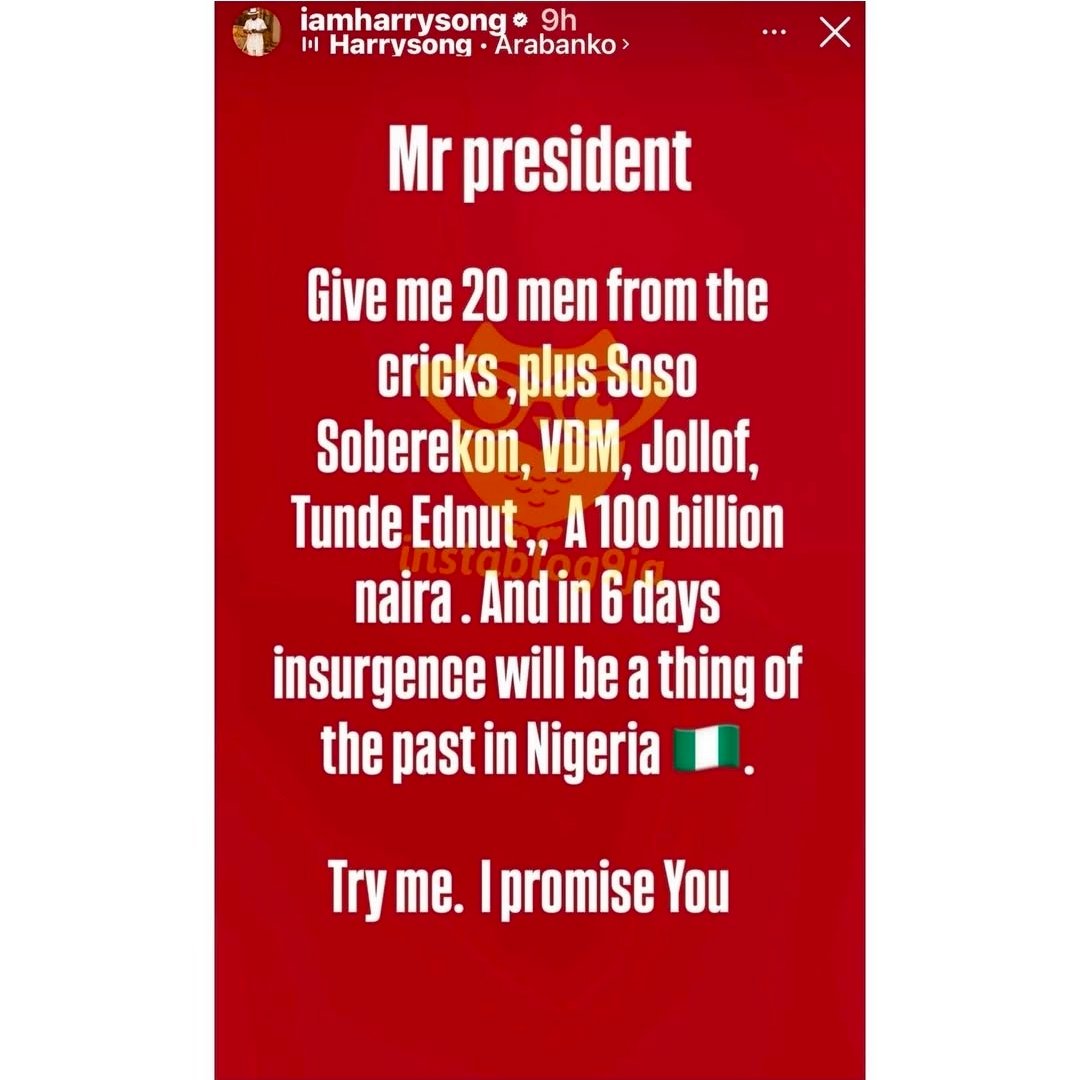
Task: Expand story options via ellipsis control
Action: click(x=772, y=32)
